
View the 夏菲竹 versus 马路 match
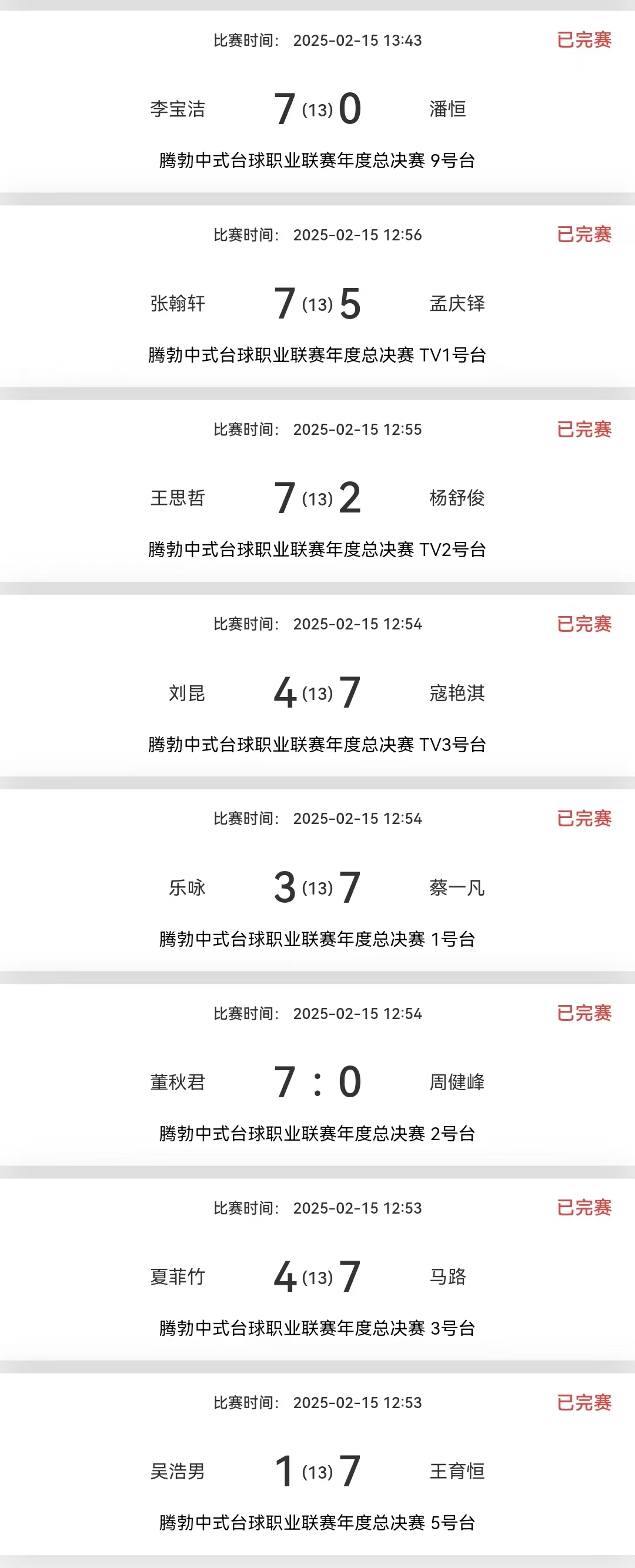317,1276
